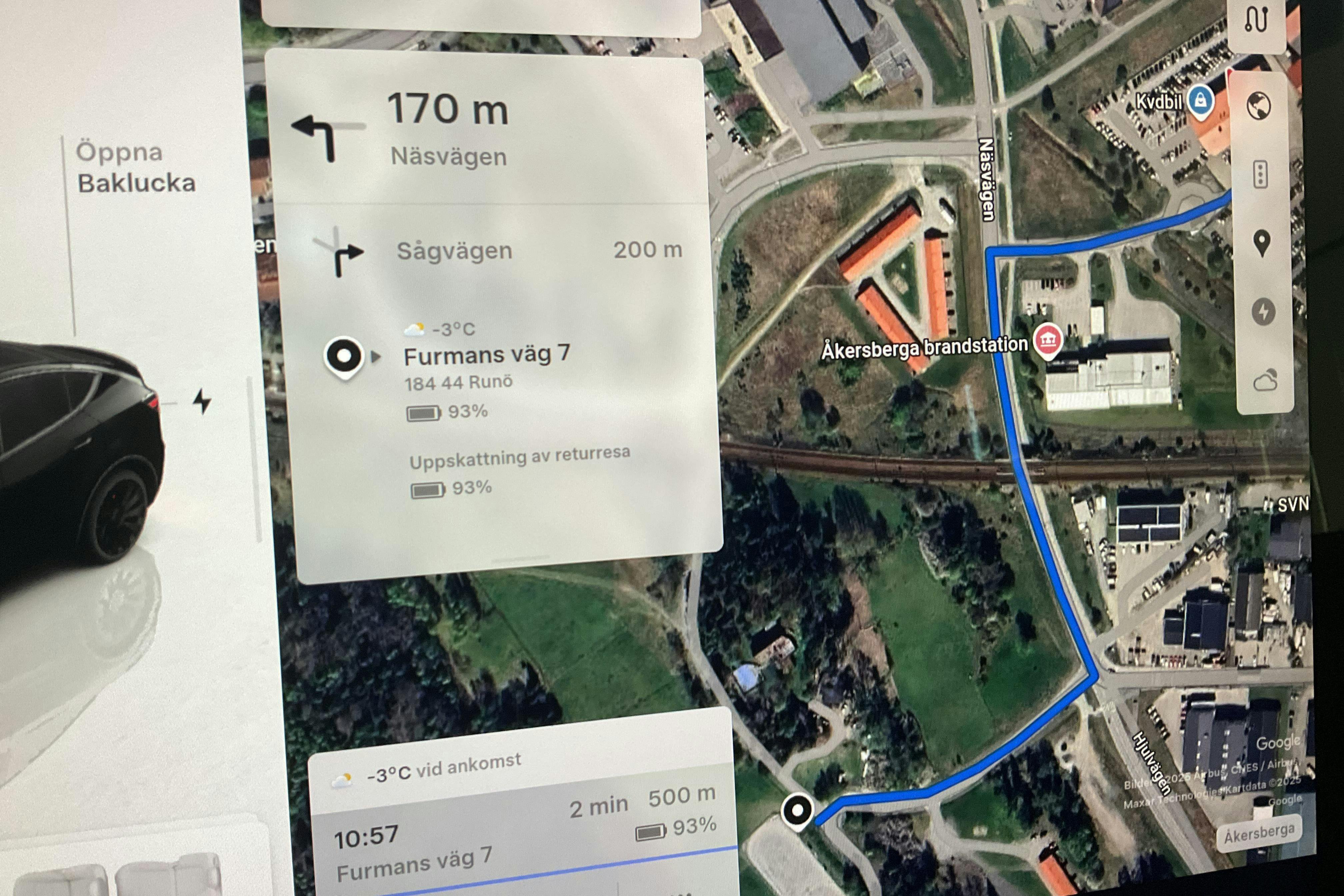Tap the charging bolt icon beside the car

[202, 402]
